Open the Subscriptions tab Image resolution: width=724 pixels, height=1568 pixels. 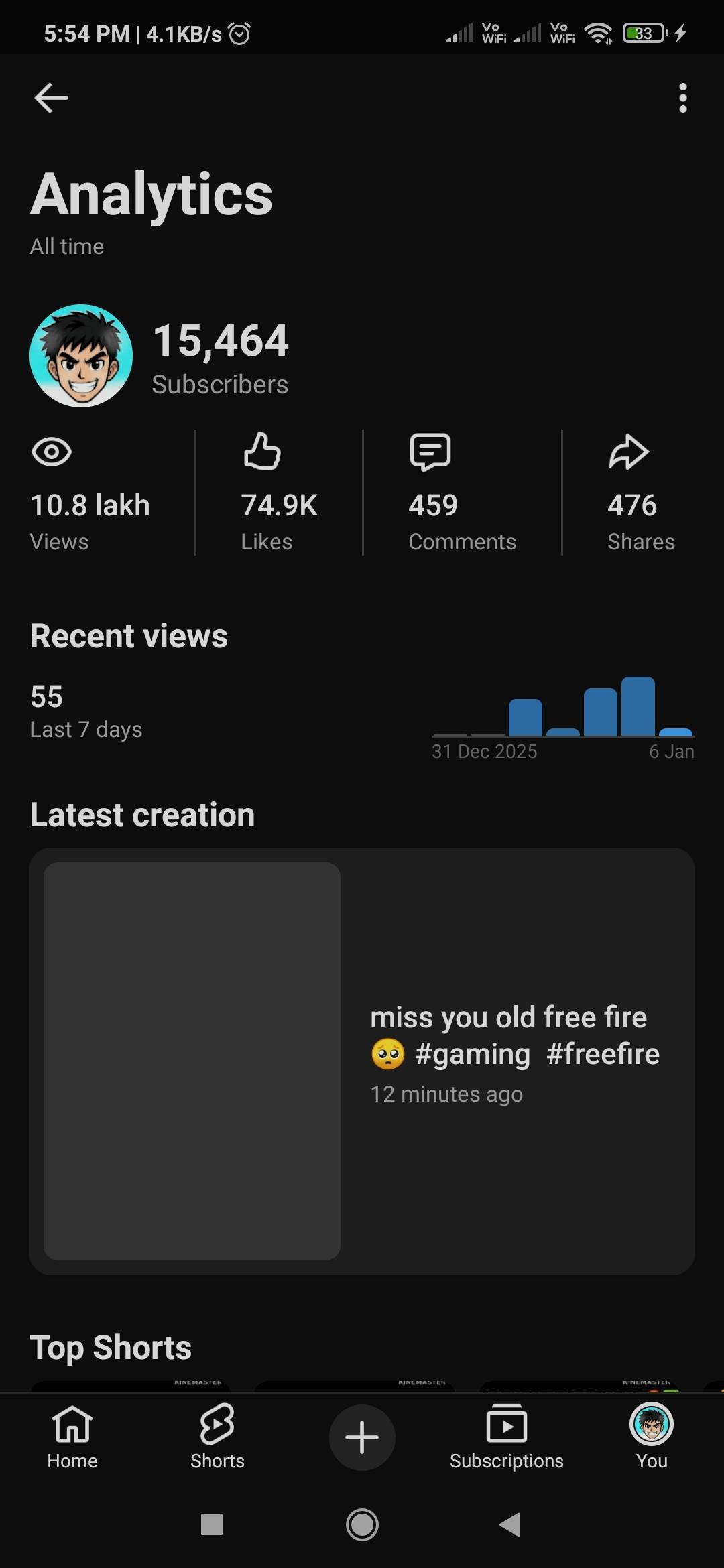point(507,1437)
